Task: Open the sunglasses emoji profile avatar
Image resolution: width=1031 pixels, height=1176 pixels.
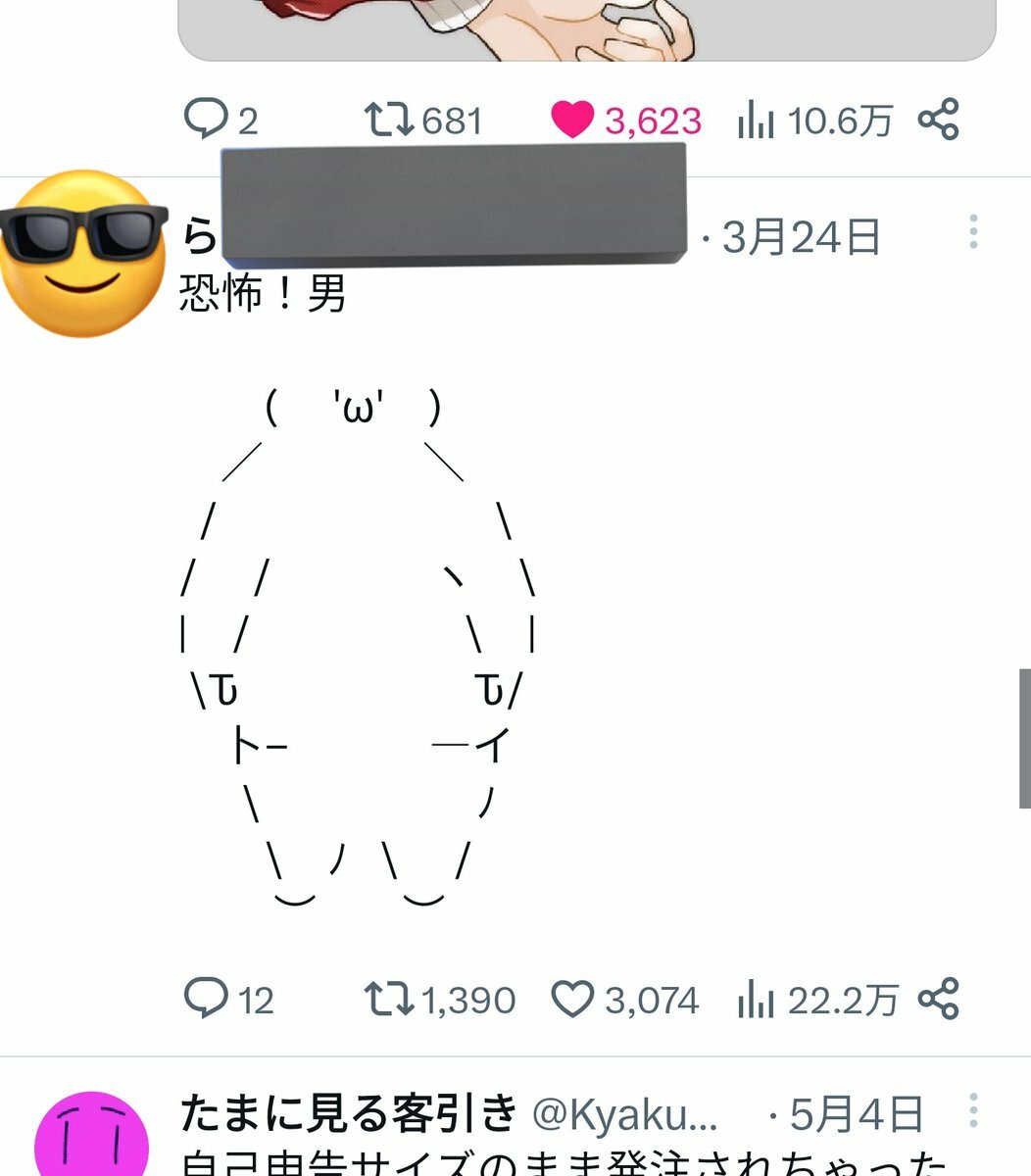Action: [82, 253]
